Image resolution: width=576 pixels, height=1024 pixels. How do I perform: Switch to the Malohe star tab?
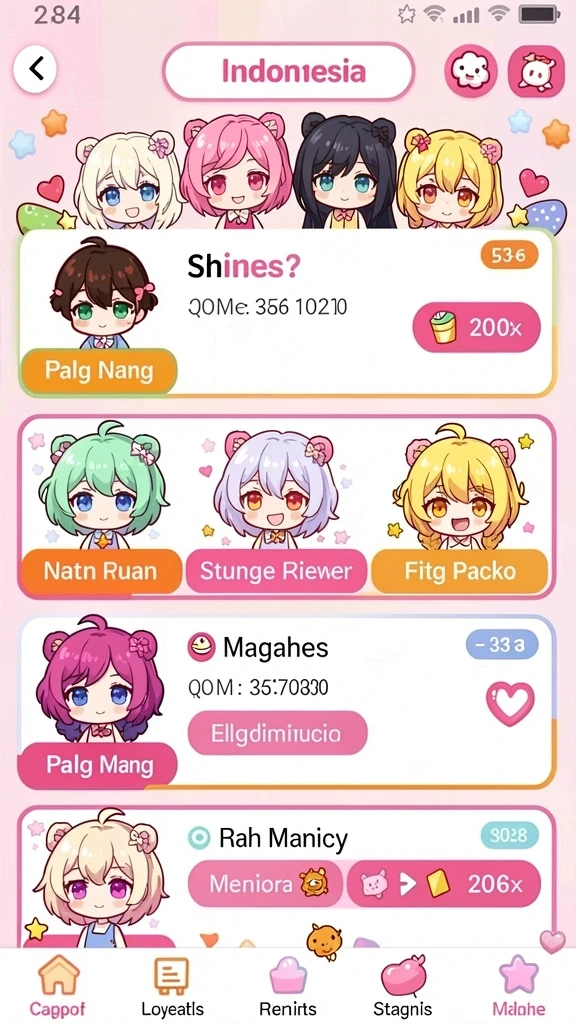(519, 985)
